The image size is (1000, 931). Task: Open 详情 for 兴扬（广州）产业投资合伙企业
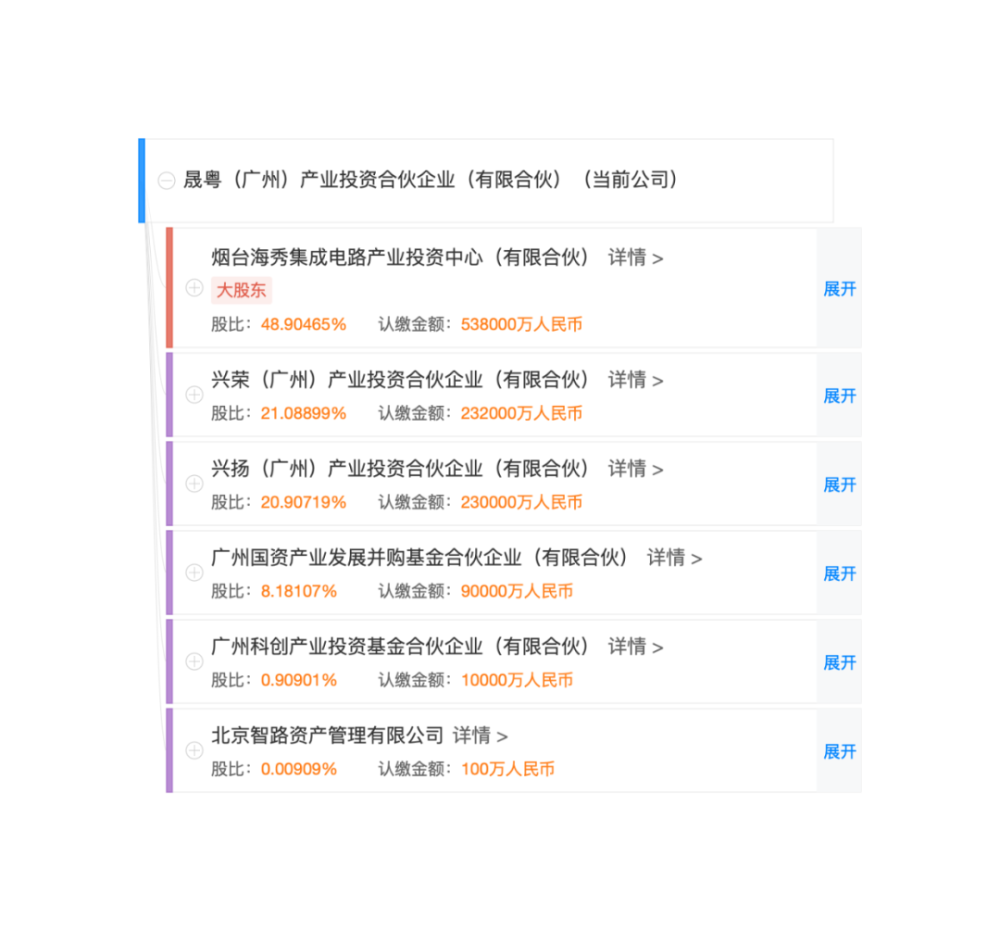coord(635,469)
